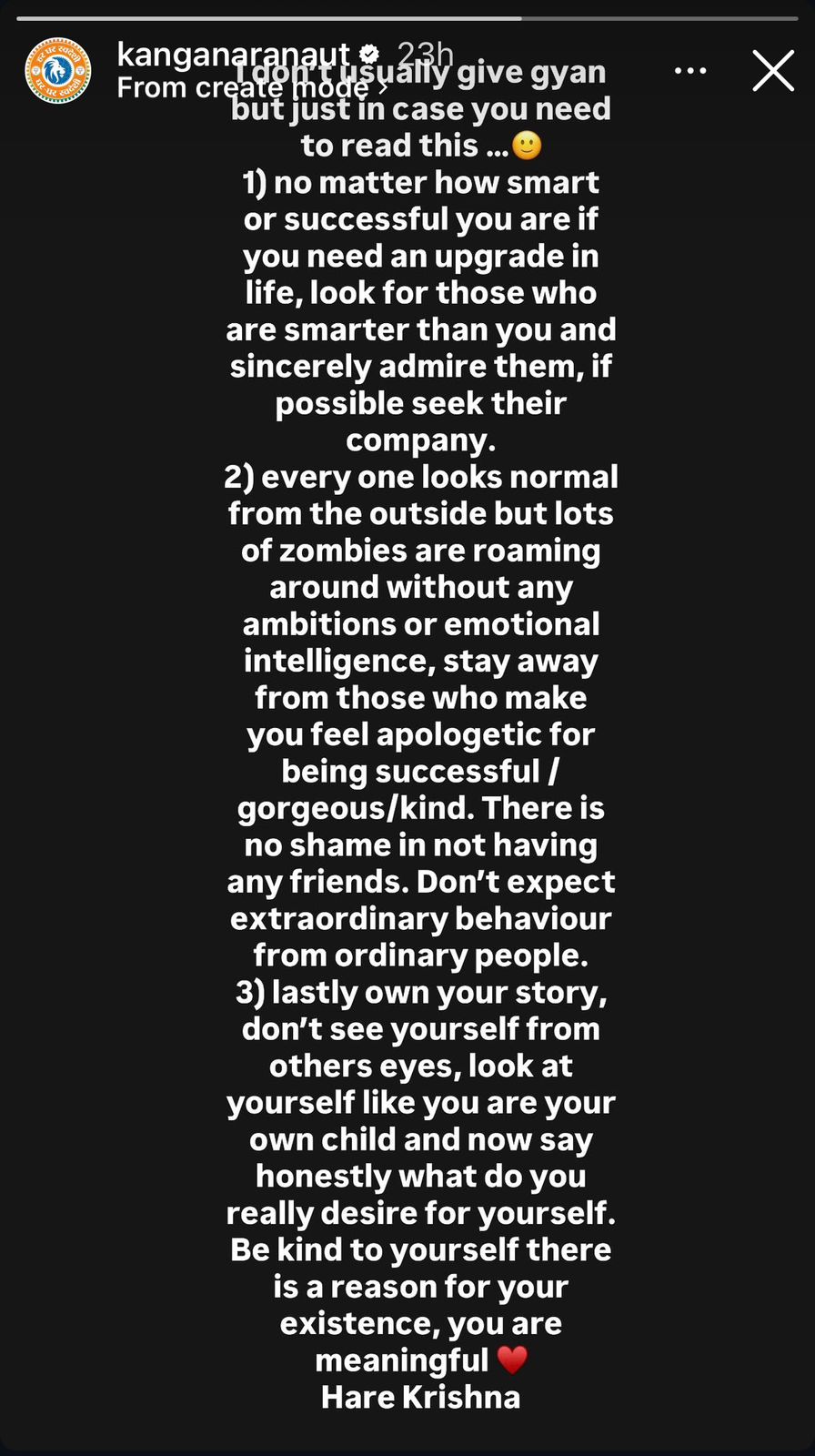Open the three-dot story options menu
The width and height of the screenshot is (815, 1456).
click(690, 71)
